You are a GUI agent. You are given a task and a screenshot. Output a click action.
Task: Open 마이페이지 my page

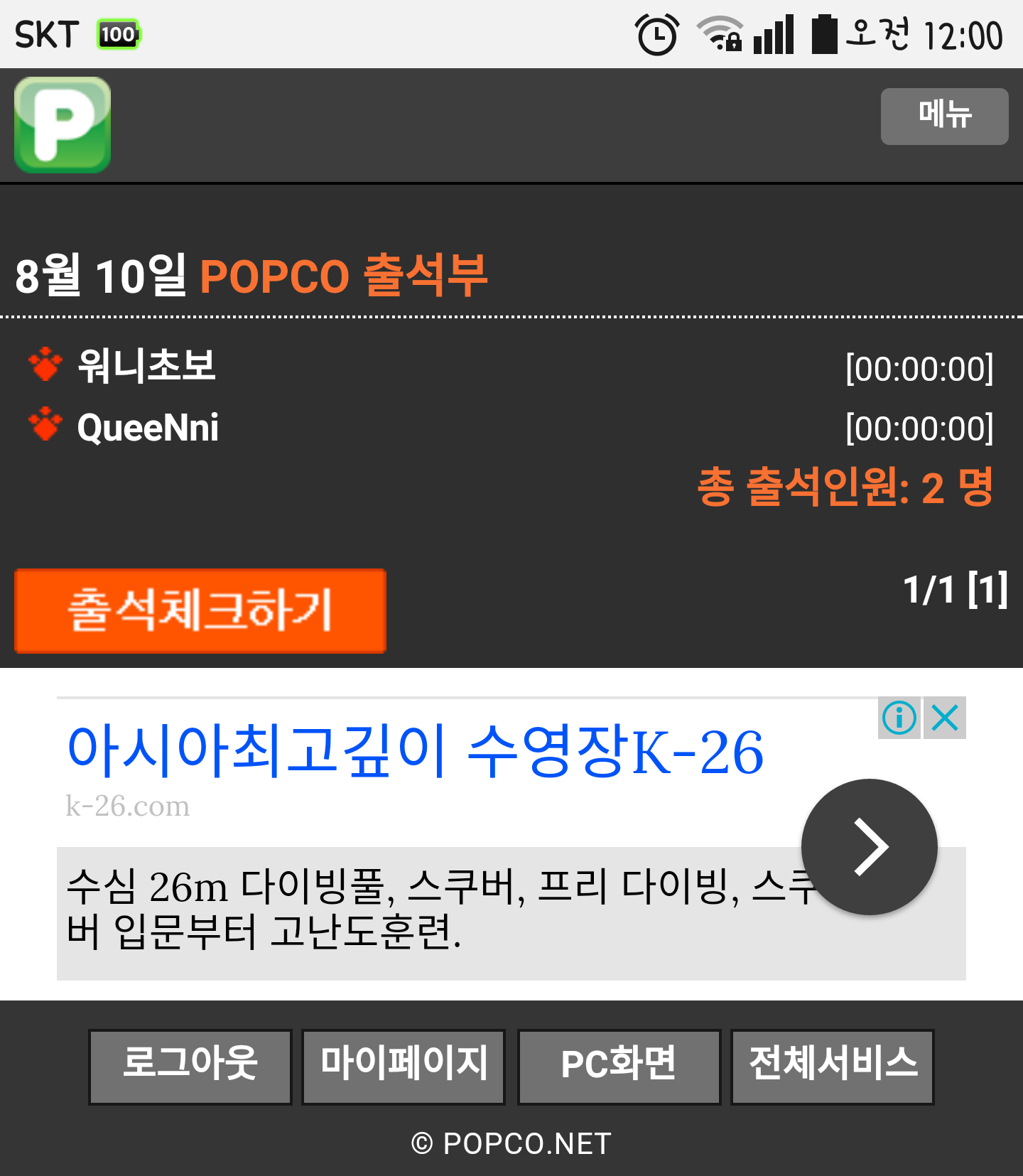(x=404, y=1067)
